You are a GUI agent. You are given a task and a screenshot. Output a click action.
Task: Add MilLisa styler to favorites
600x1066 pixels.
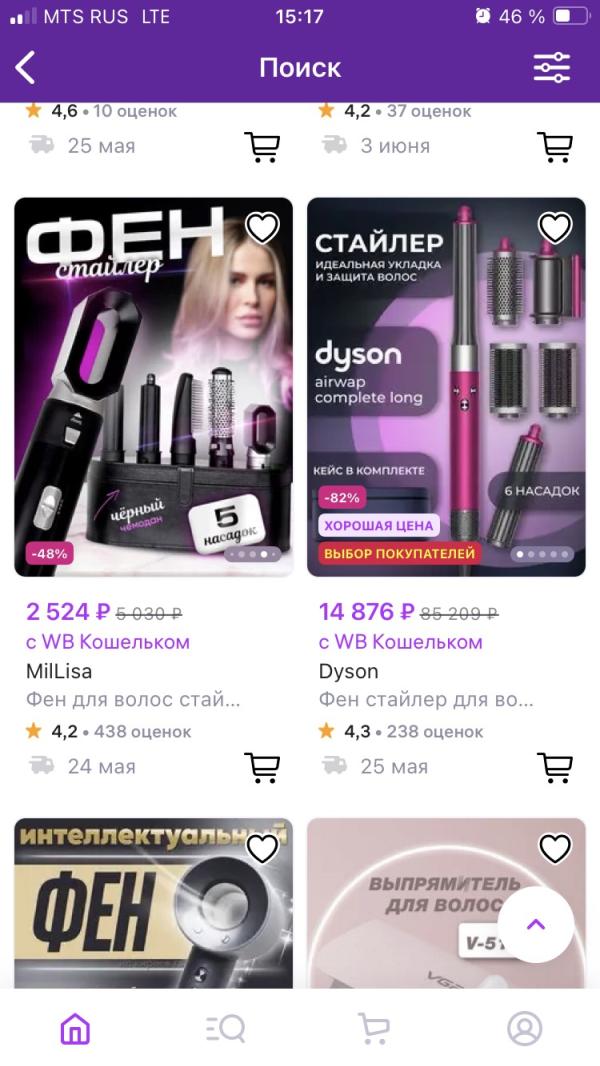click(262, 228)
